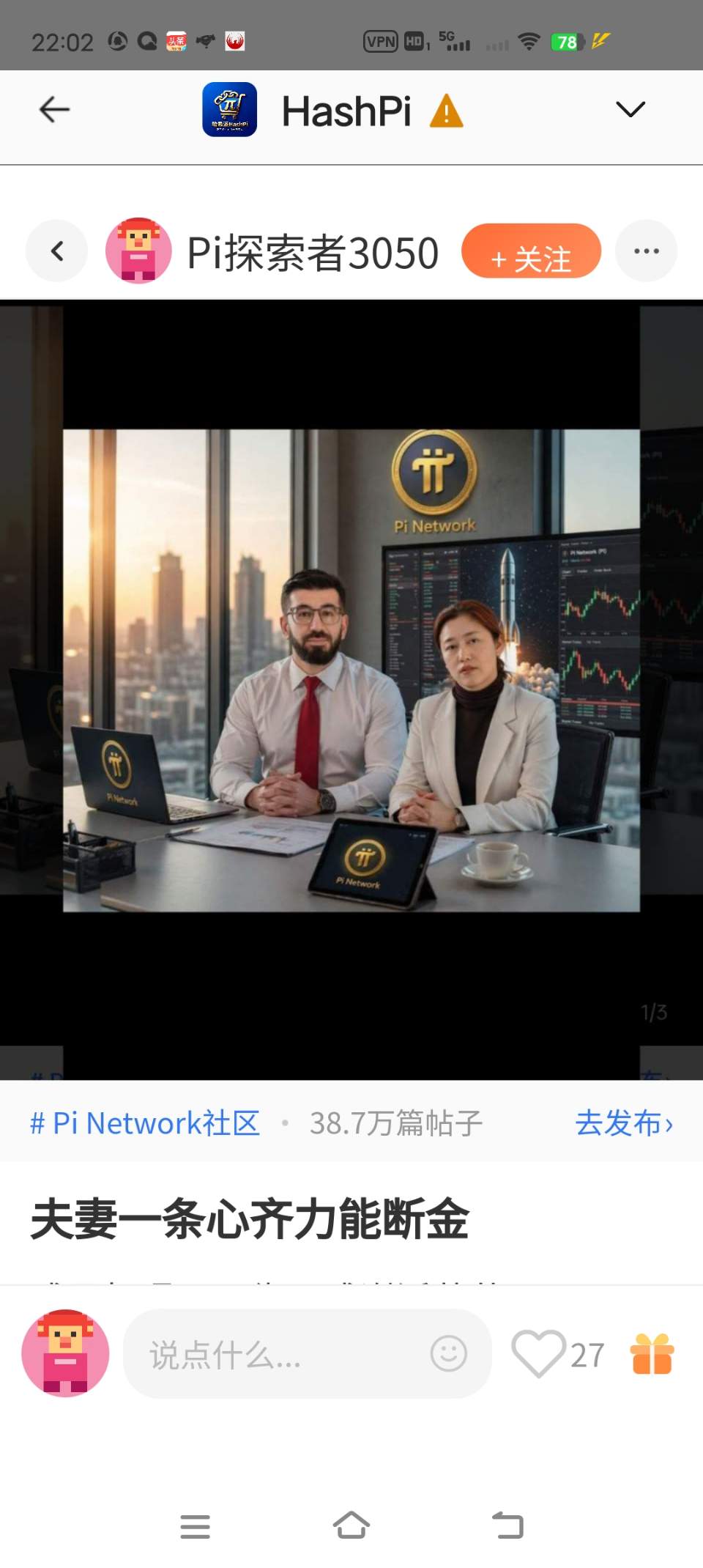Viewport: 703px width, 1568px height.
Task: Open Pi探索者3050's profile avatar
Action: [138, 251]
